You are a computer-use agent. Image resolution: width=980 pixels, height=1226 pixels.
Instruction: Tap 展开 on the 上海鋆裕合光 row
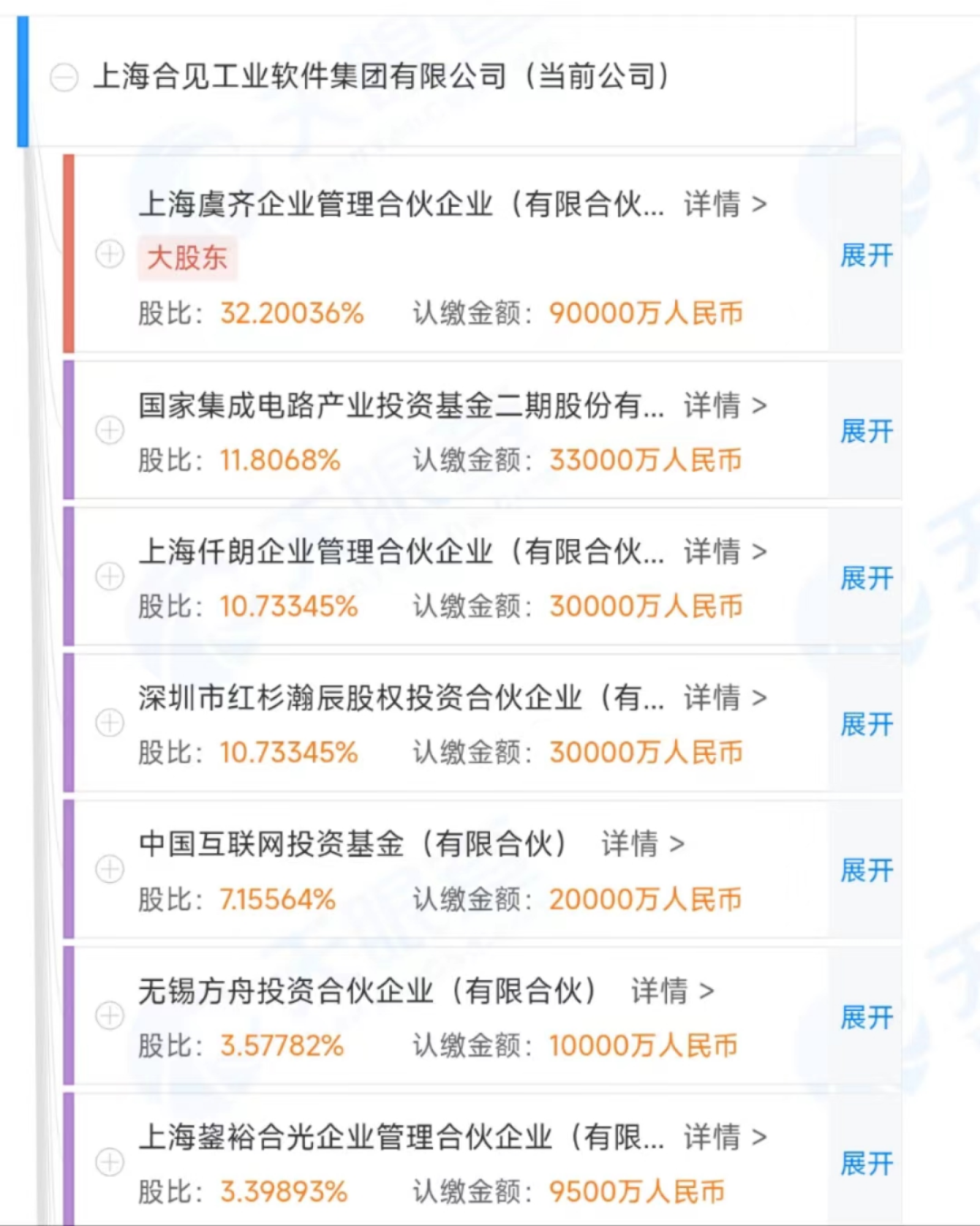pyautogui.click(x=867, y=1162)
